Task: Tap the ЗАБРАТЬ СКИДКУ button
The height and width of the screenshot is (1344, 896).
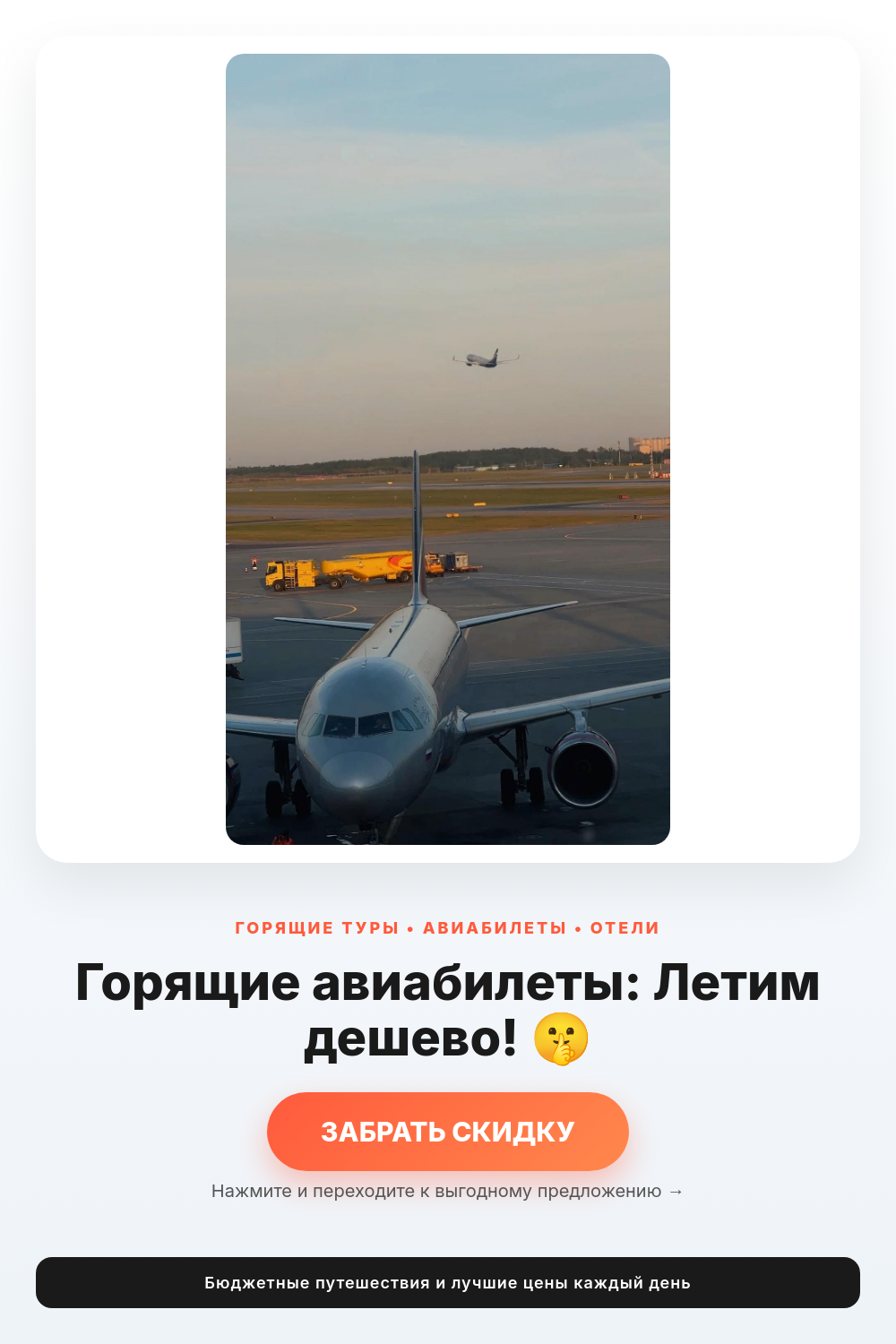Action: click(448, 1132)
